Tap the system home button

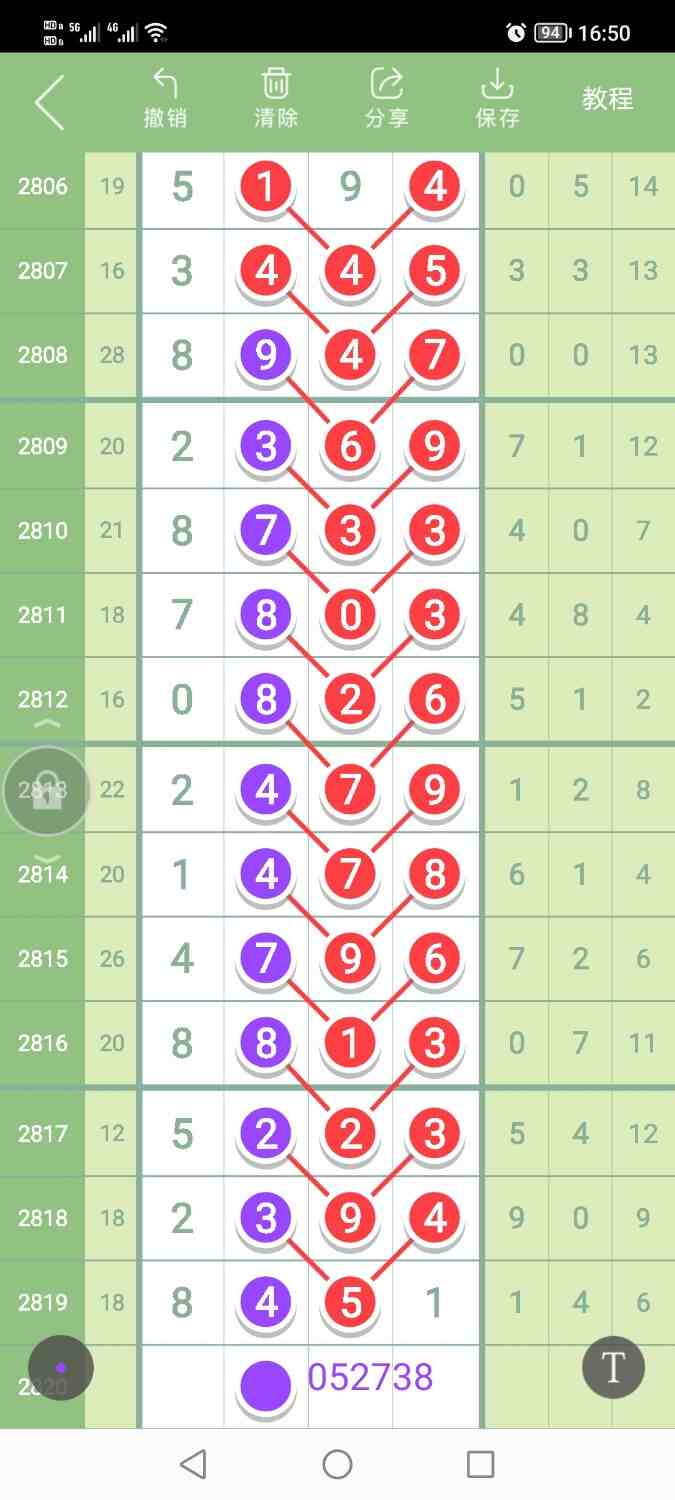(337, 1464)
